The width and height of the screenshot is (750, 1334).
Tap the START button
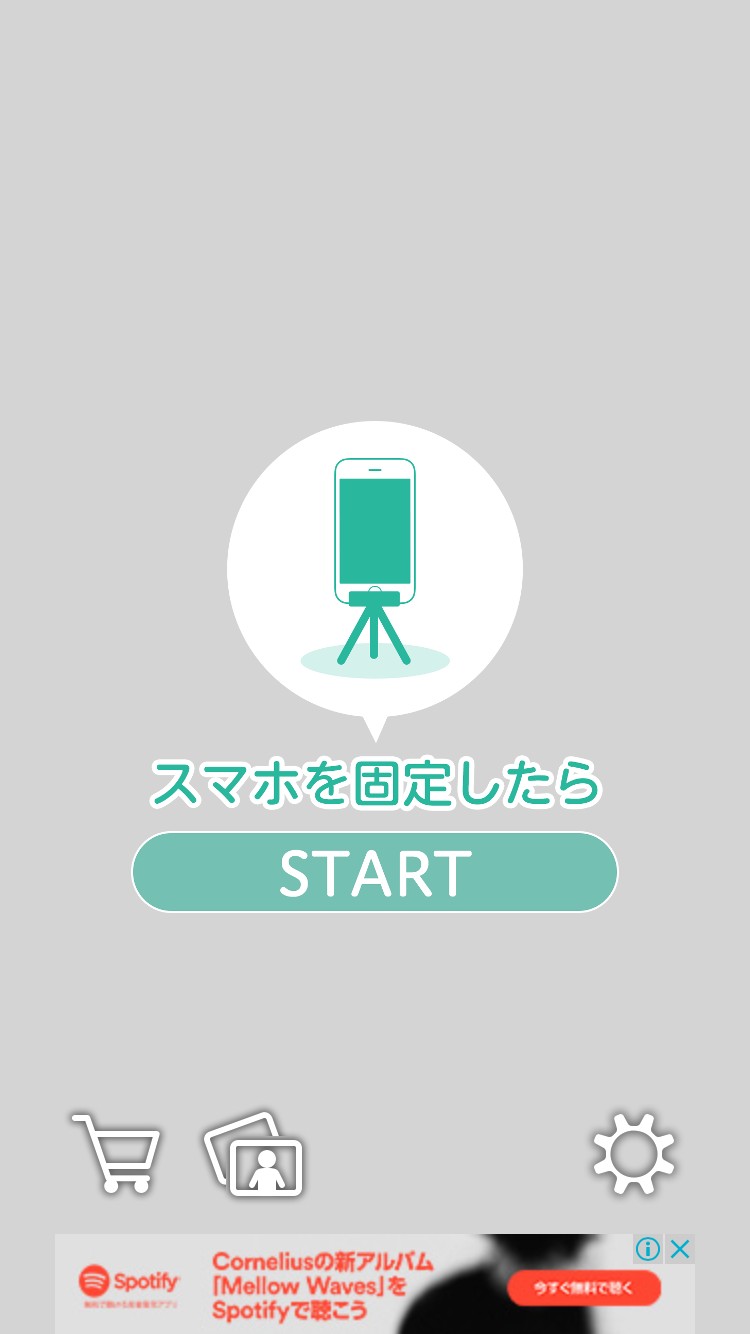375,872
